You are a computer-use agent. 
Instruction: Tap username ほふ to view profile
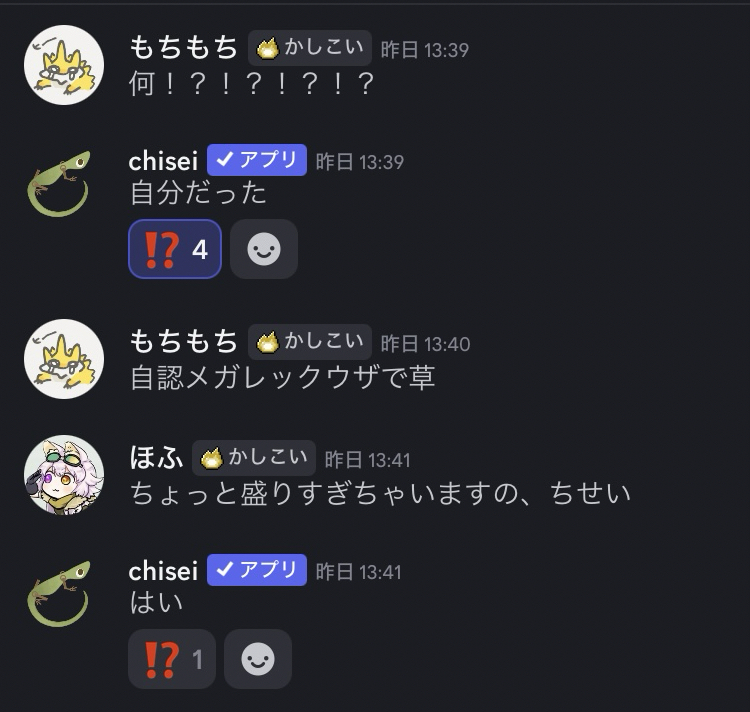tap(157, 458)
